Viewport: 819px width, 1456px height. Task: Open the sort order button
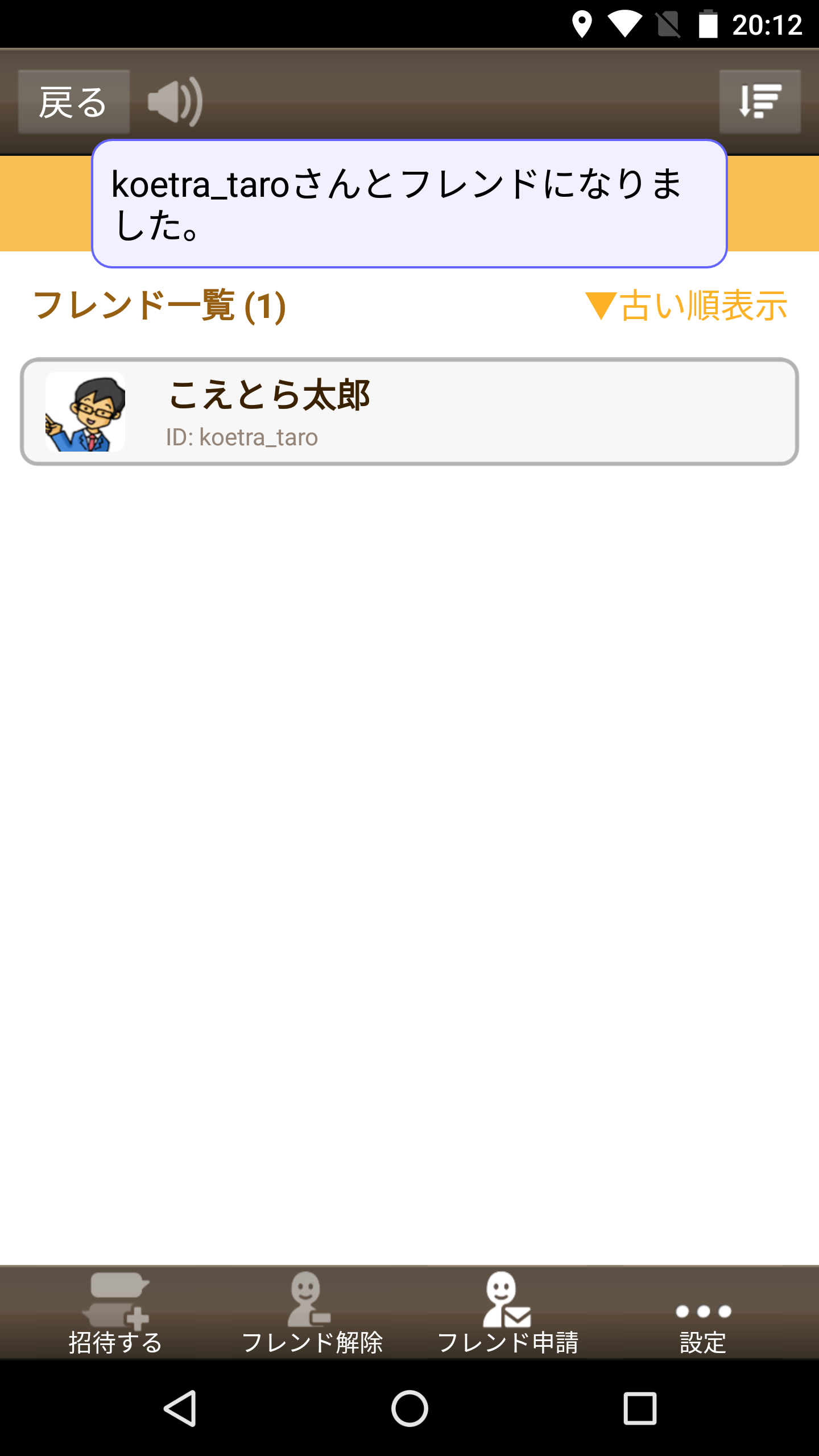point(760,102)
